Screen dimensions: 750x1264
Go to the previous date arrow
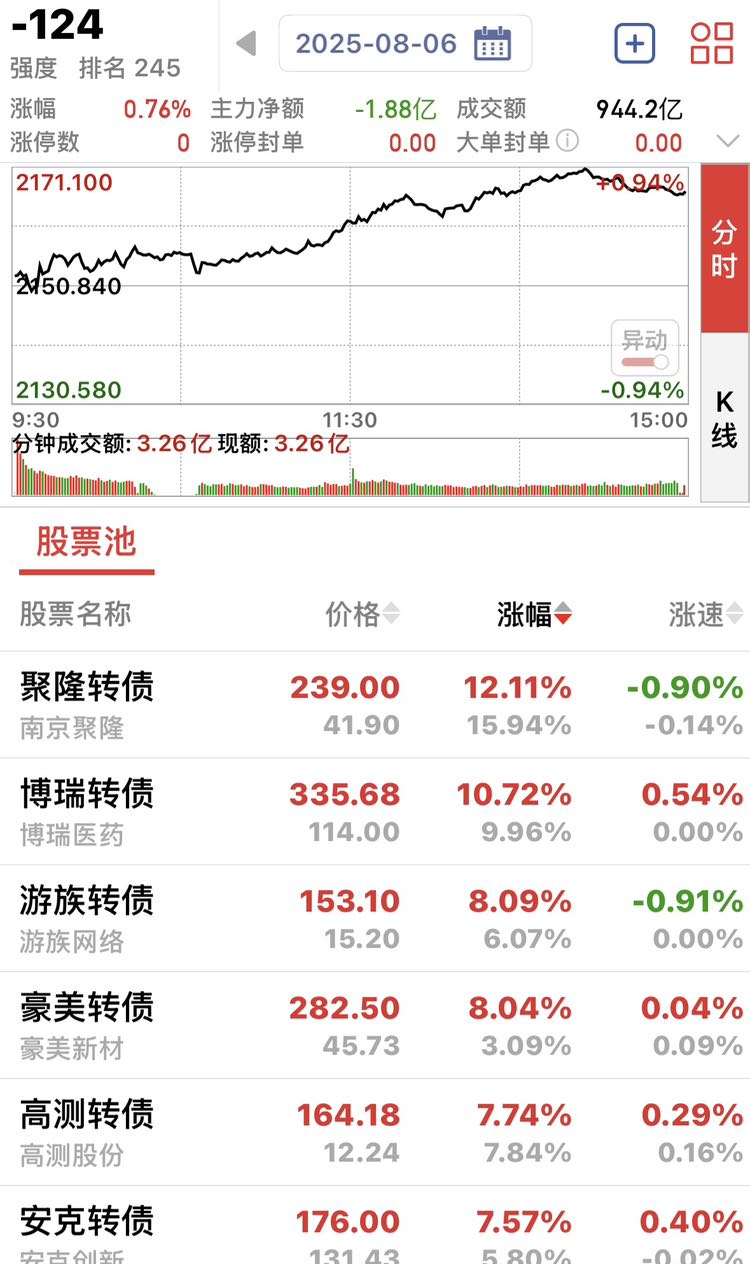[246, 44]
